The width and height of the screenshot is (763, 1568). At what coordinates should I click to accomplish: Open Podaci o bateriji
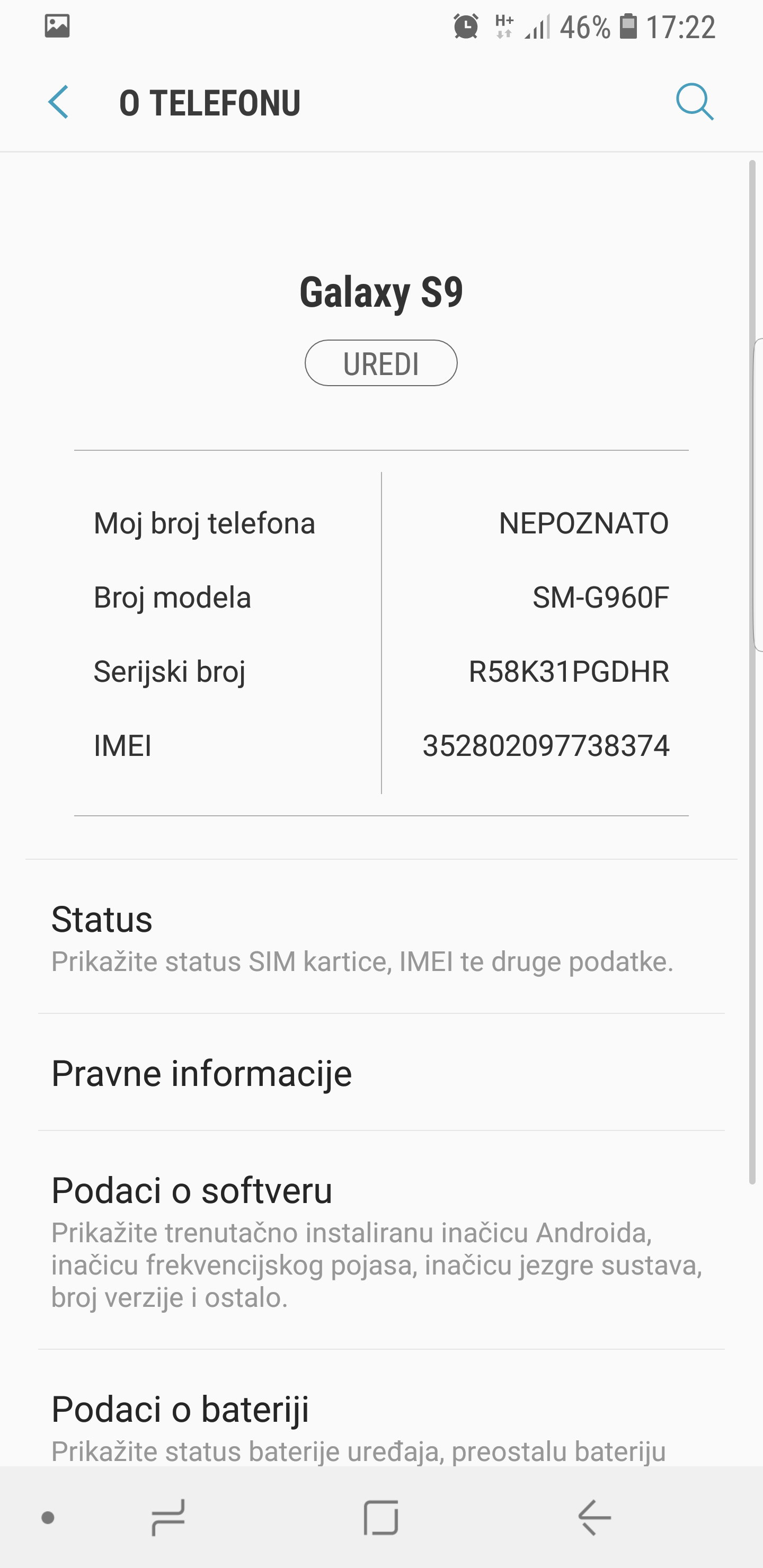tap(381, 1424)
